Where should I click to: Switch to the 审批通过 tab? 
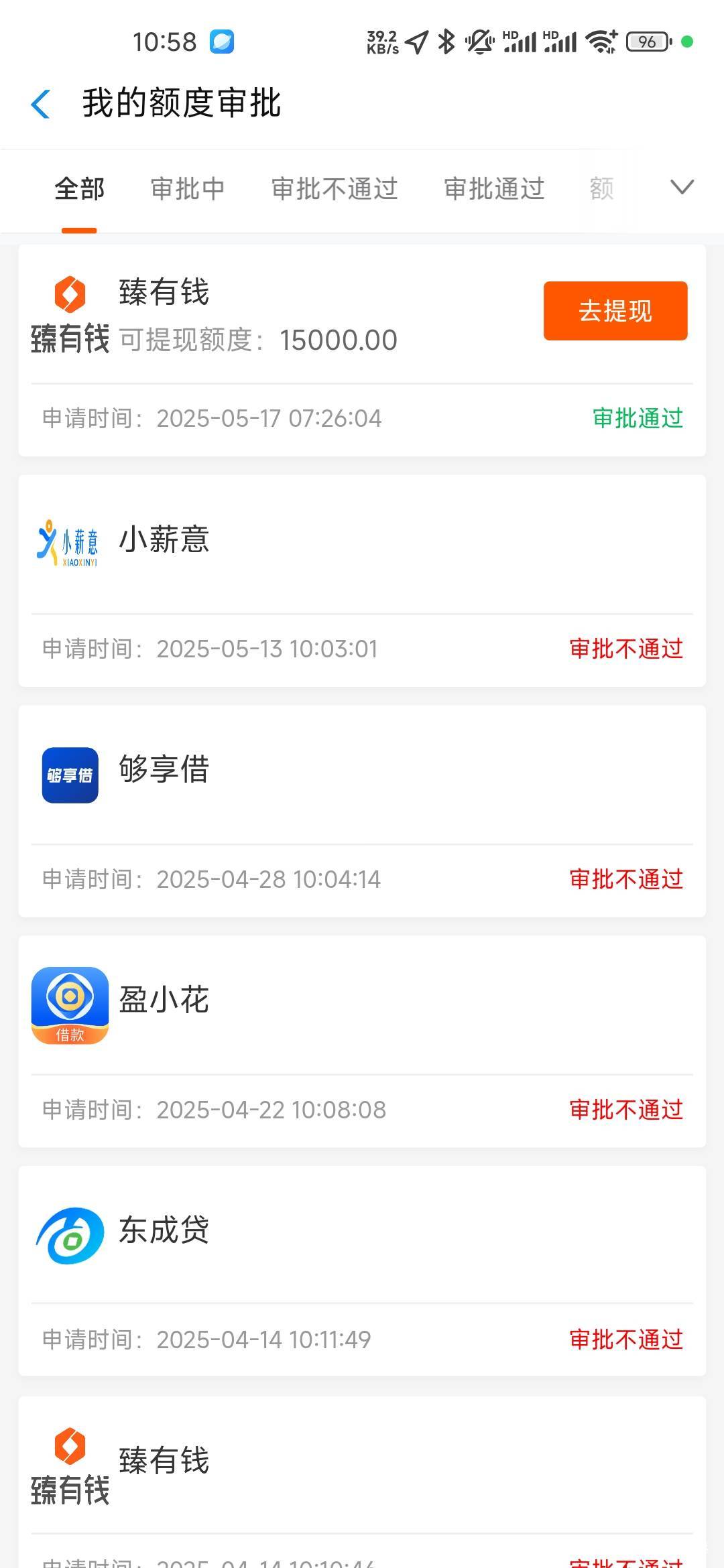494,189
